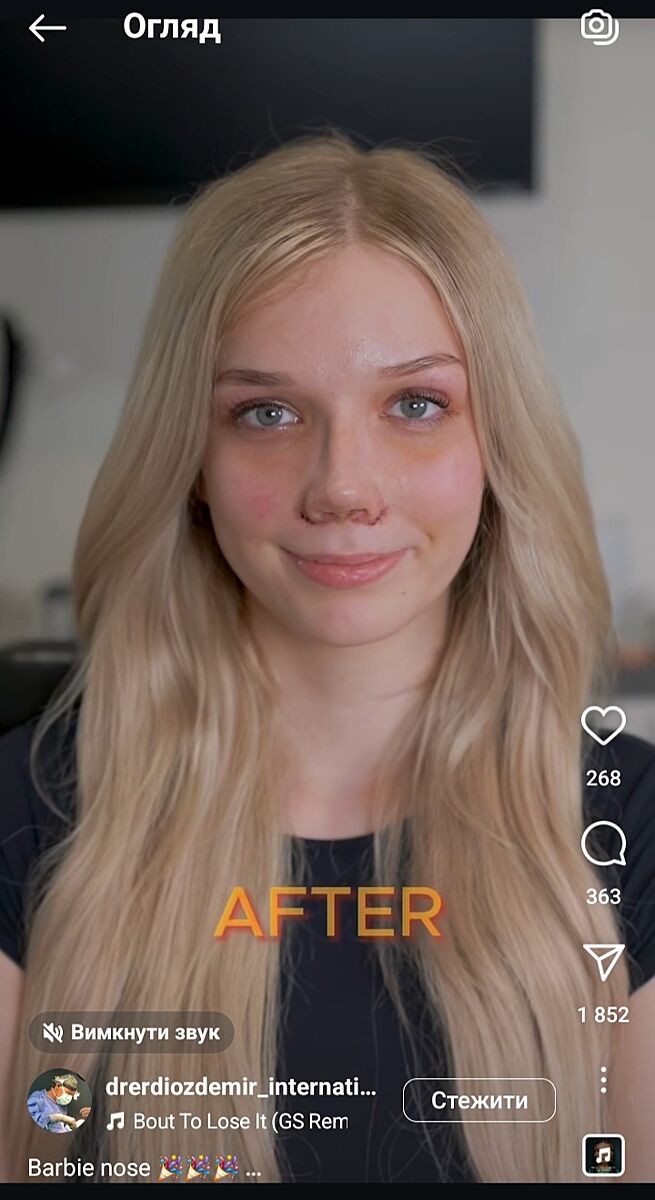Go back from the Огляд screen
Screen dimensions: 655x1200
click(46, 28)
